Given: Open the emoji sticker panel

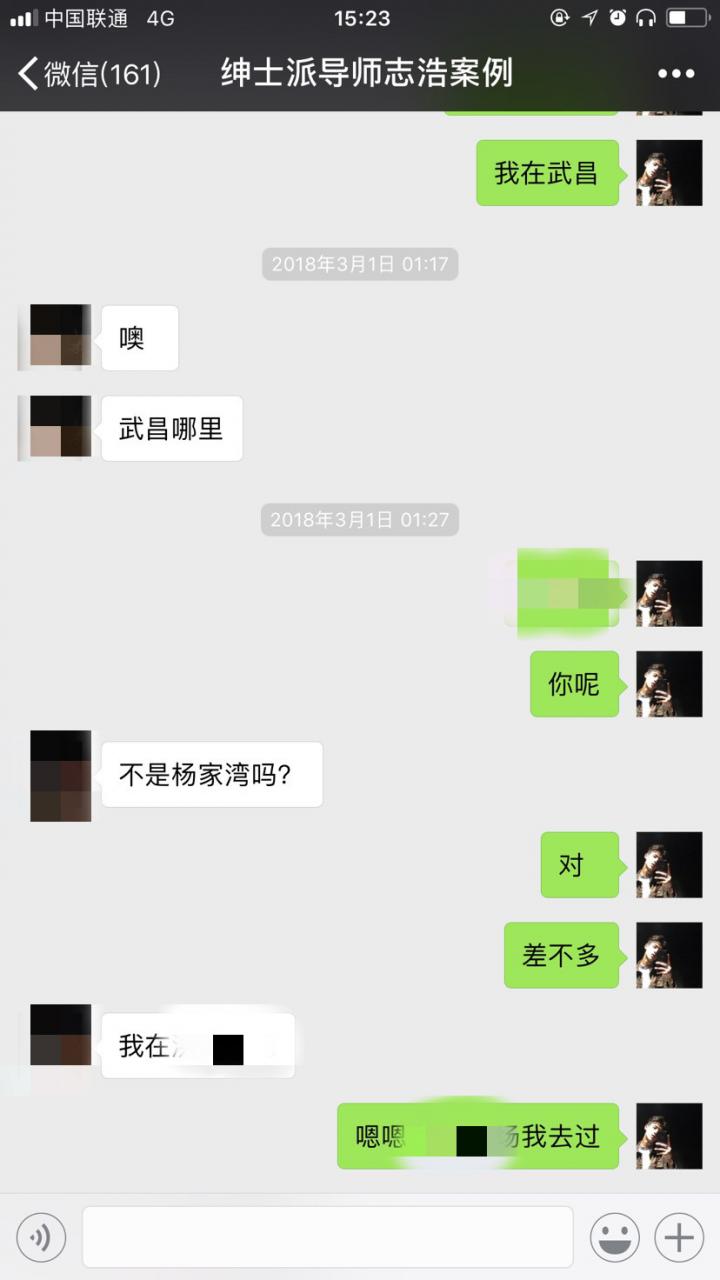Looking at the screenshot, I should pyautogui.click(x=615, y=1238).
